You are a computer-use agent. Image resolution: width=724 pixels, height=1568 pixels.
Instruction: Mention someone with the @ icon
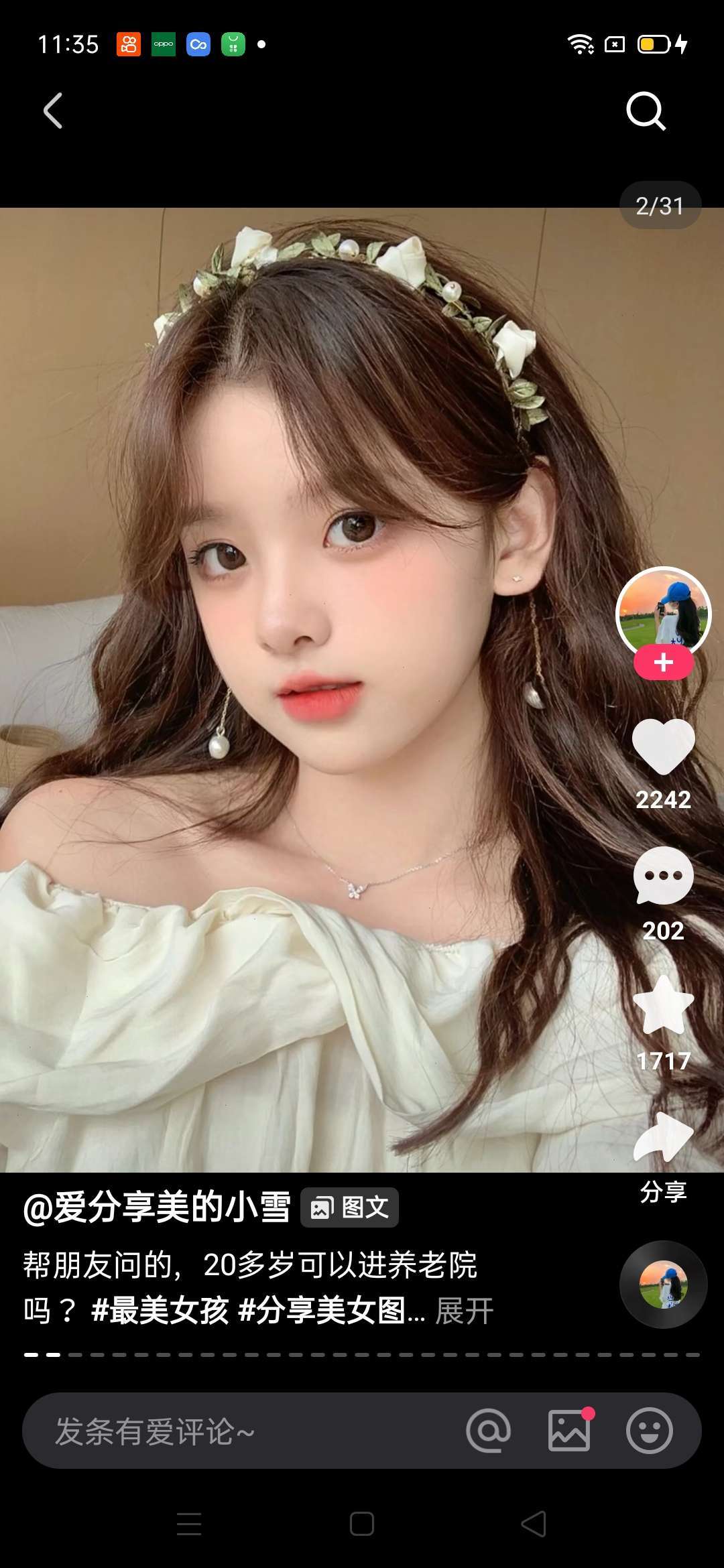(488, 1431)
